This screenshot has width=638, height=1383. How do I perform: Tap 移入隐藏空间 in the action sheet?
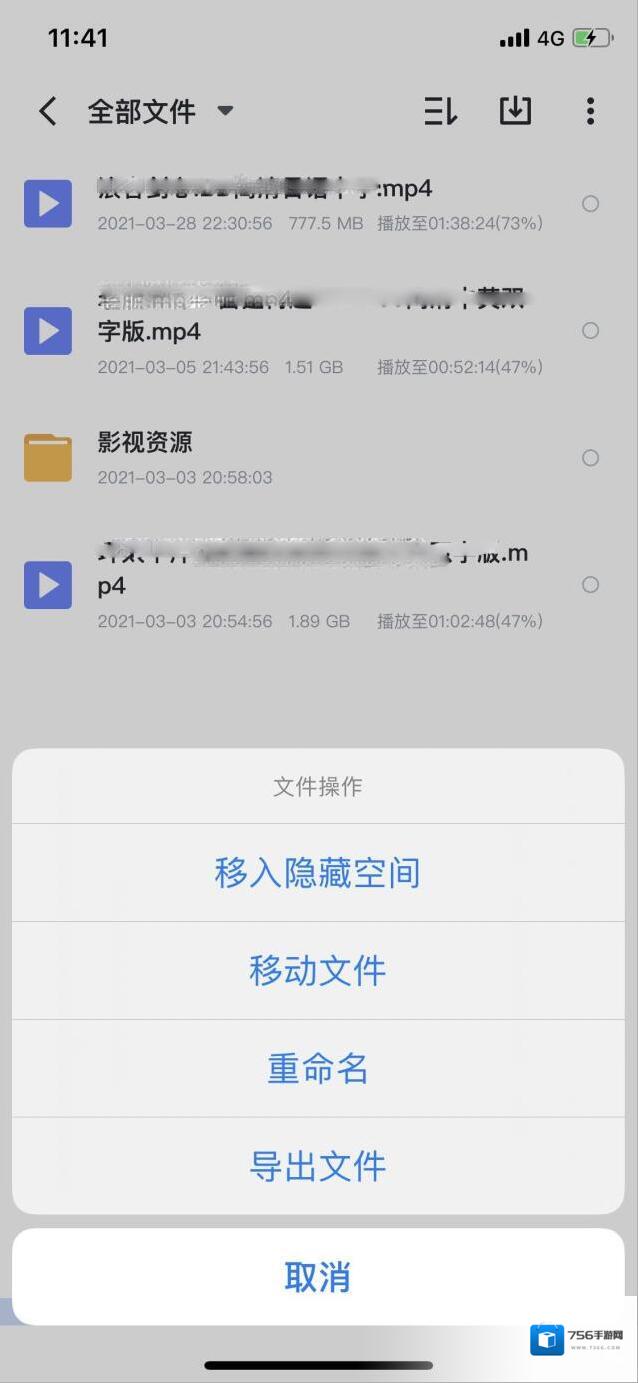pyautogui.click(x=318, y=873)
